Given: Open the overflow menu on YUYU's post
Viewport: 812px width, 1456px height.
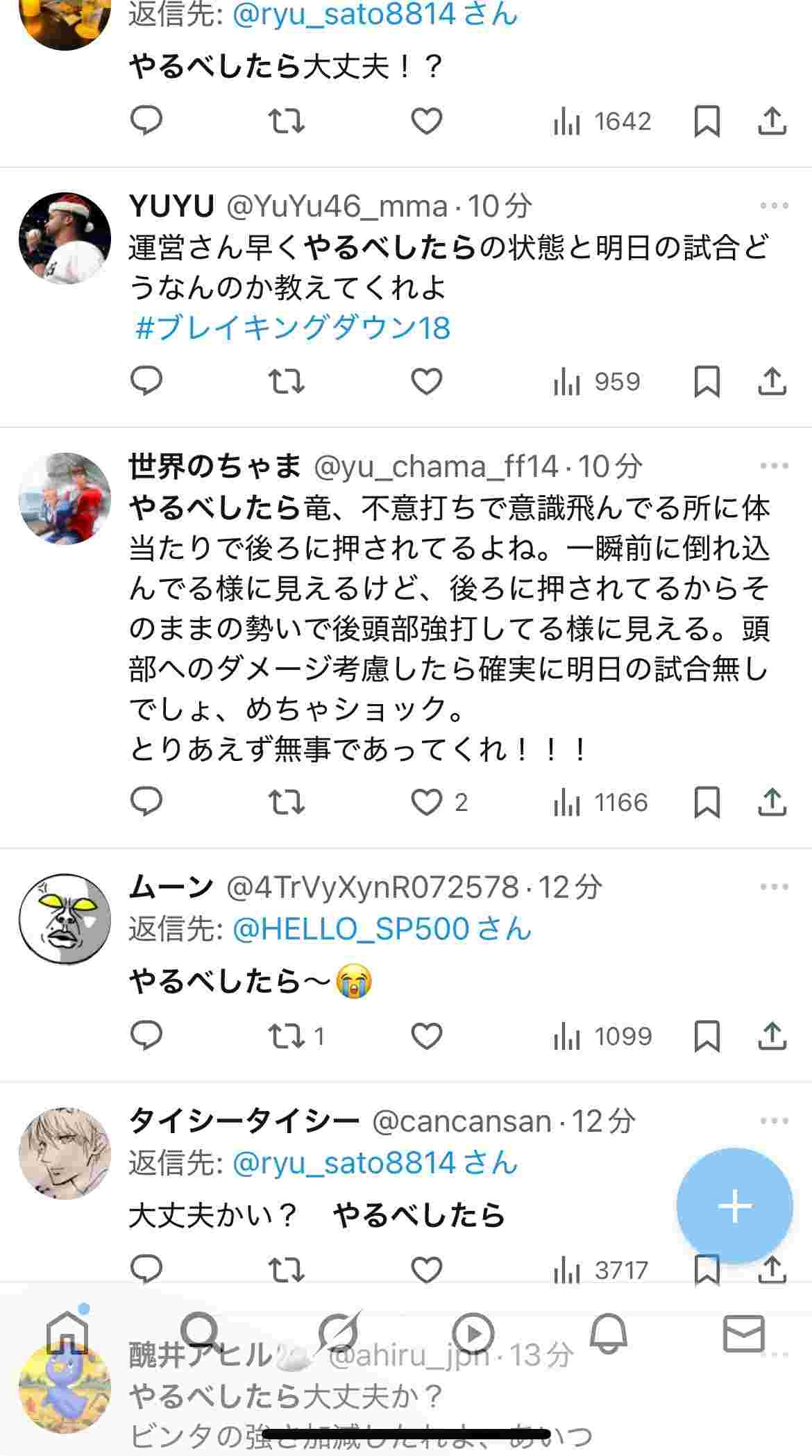Looking at the screenshot, I should tap(774, 206).
